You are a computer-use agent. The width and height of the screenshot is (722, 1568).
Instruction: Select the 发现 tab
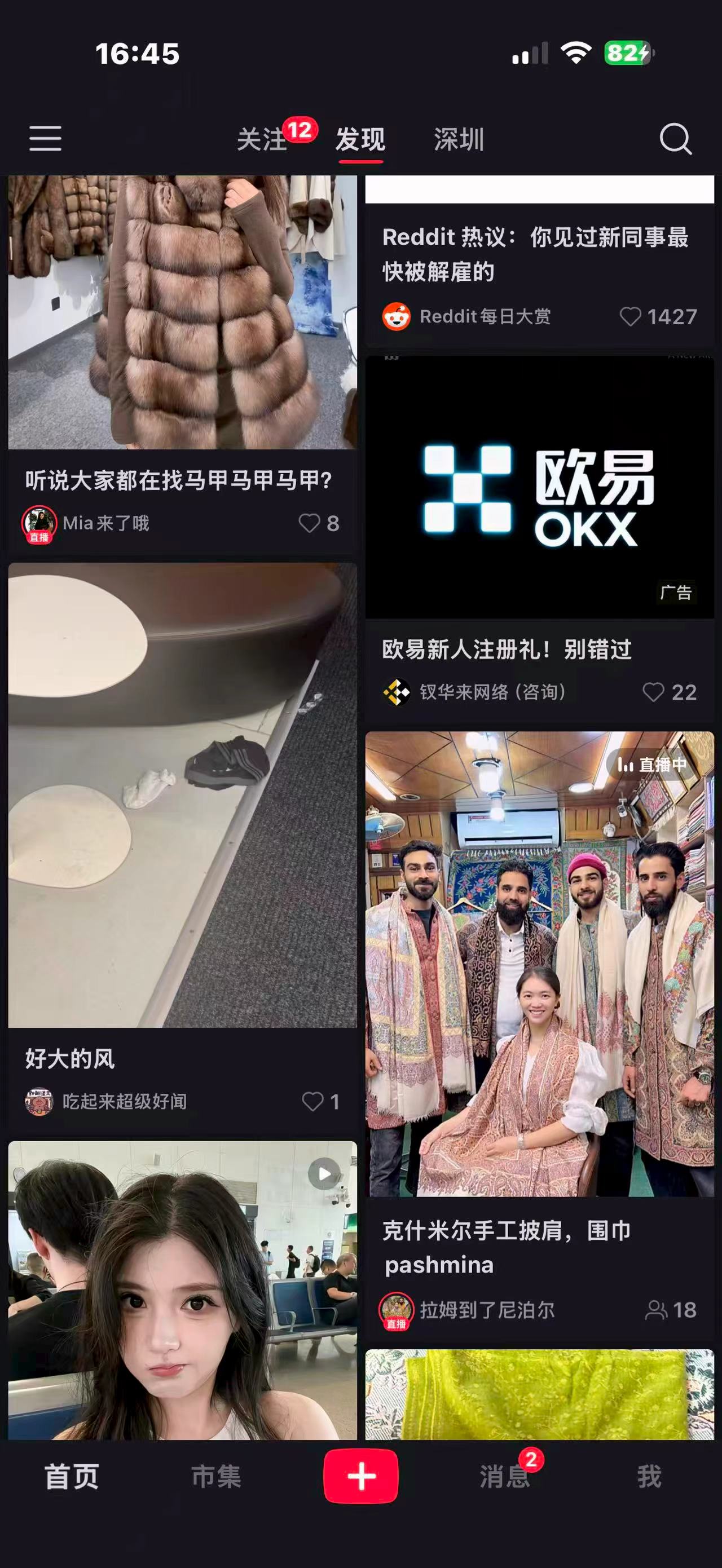click(x=360, y=140)
